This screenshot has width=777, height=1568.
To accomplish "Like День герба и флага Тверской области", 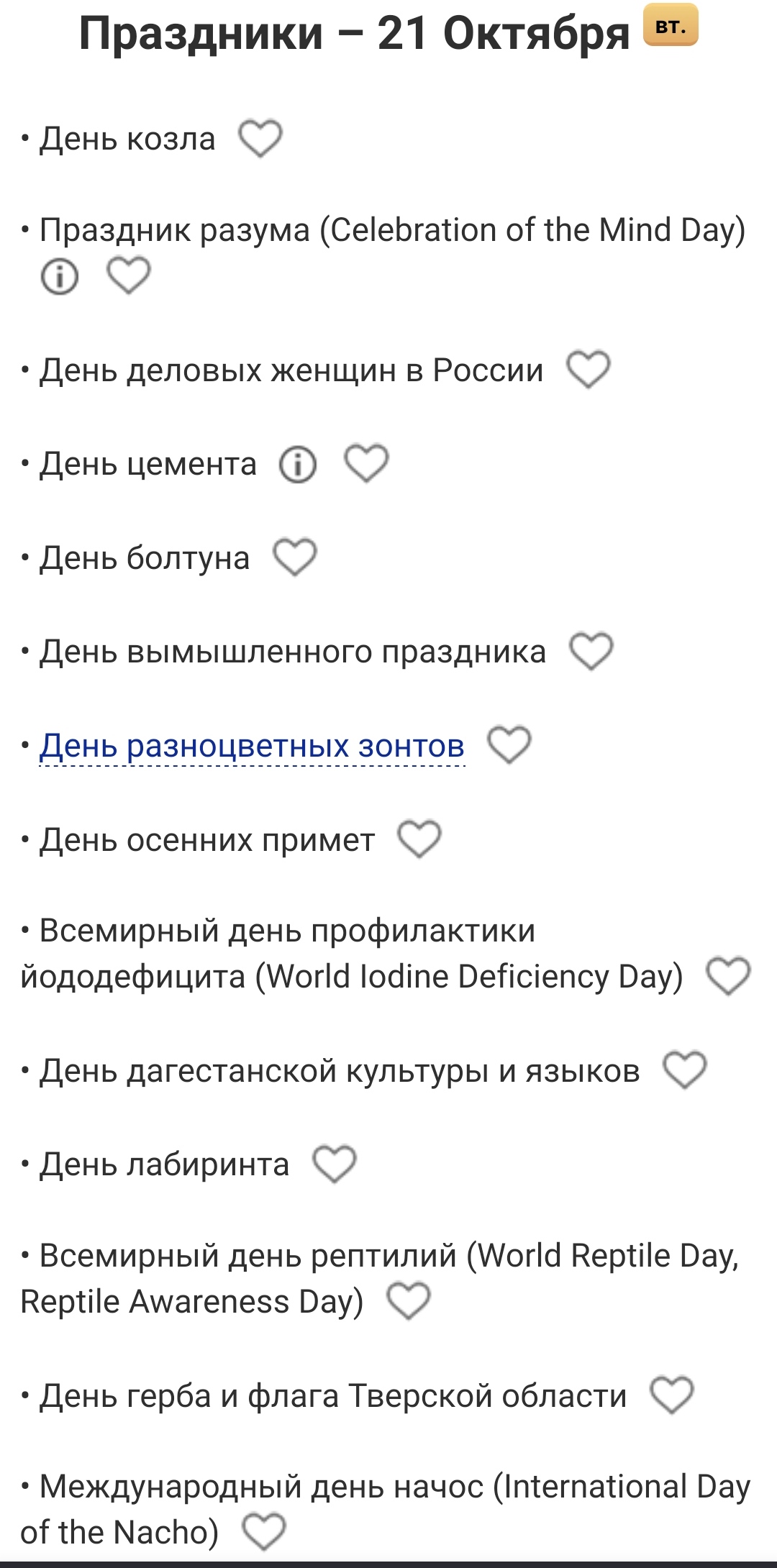I will tap(671, 1395).
